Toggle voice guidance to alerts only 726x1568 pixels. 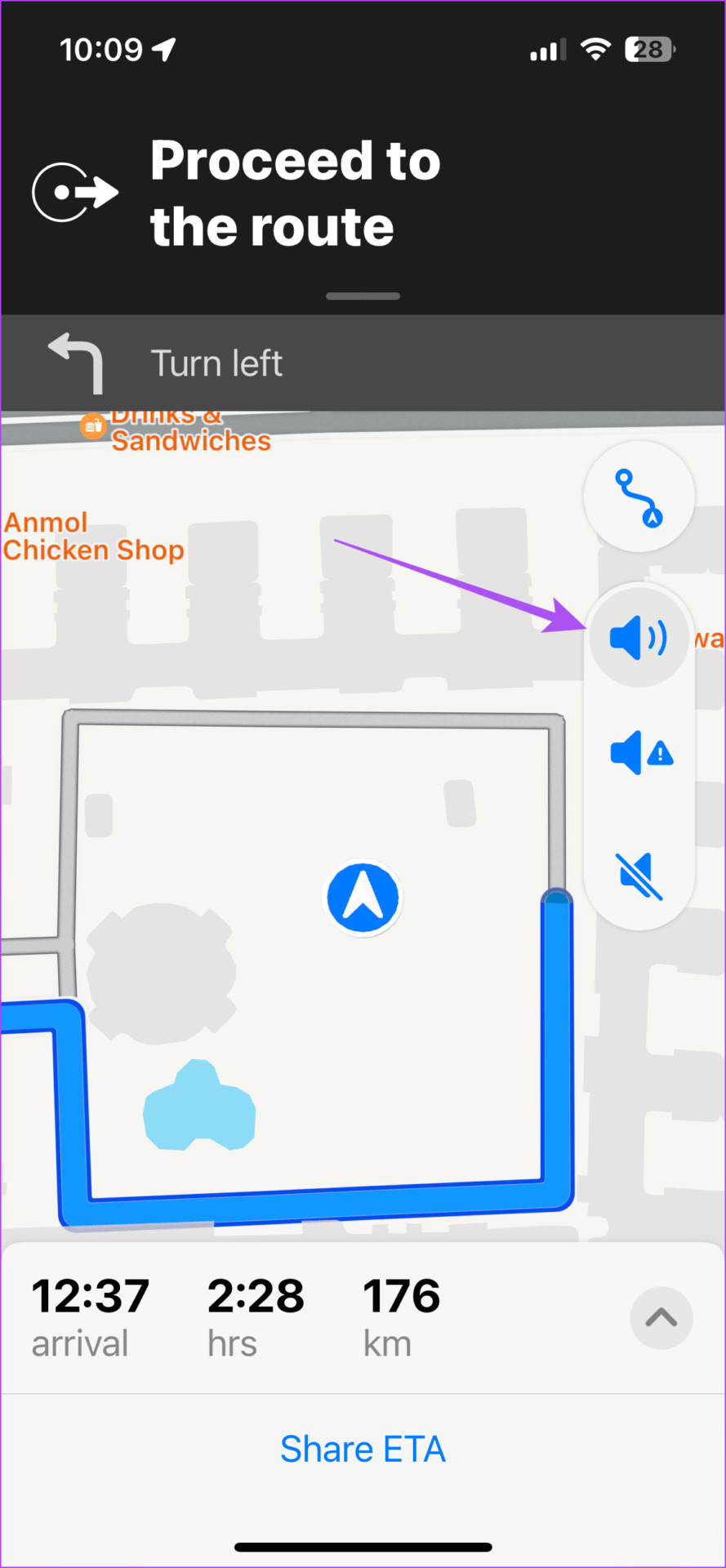point(638,753)
